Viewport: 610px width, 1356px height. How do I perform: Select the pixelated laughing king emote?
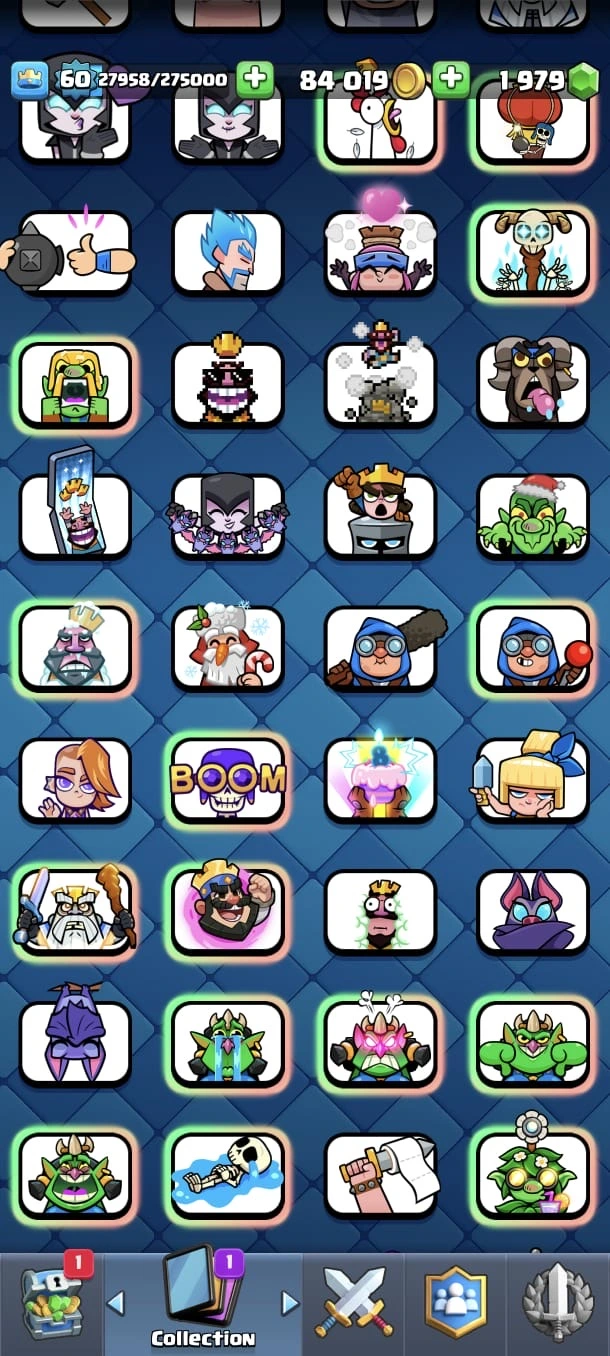(228, 385)
